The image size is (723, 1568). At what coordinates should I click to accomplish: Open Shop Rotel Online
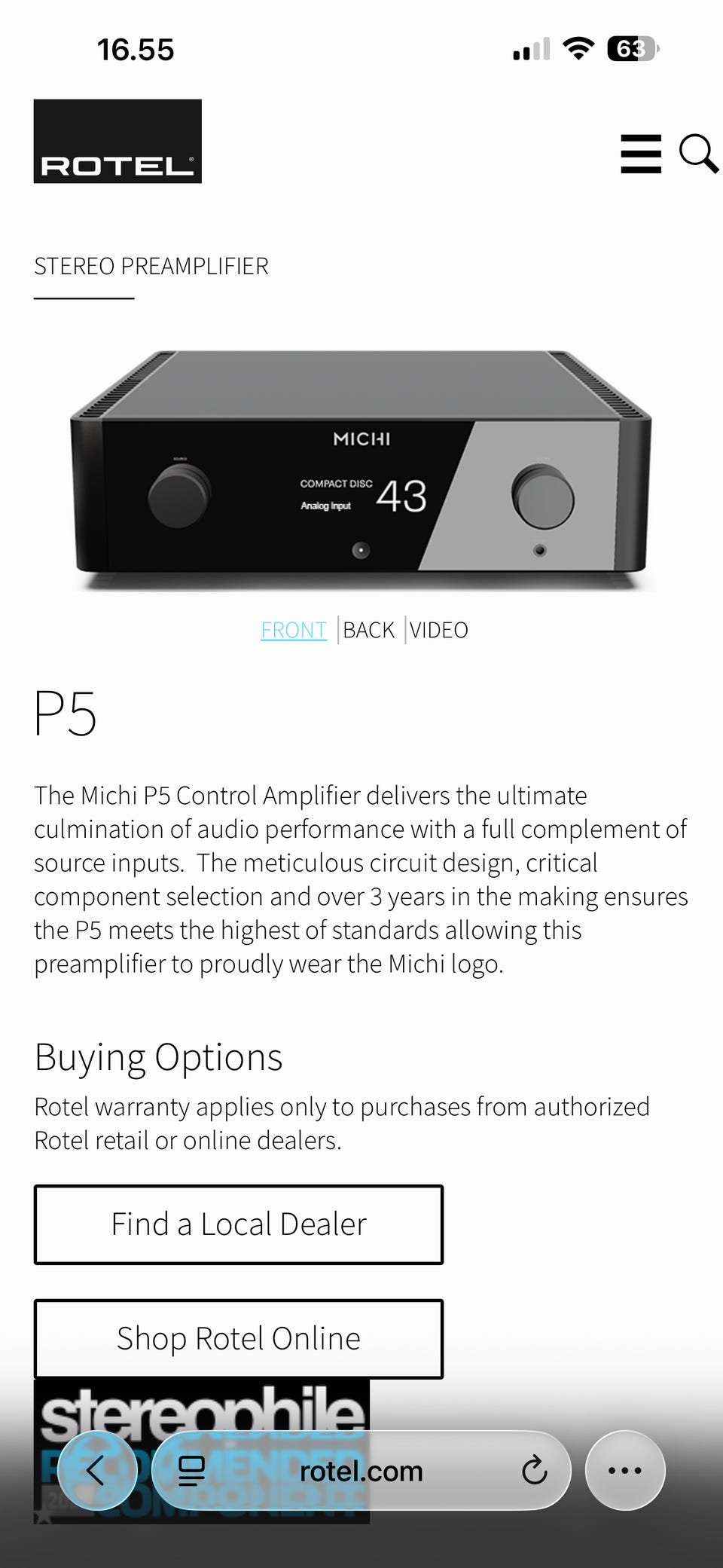239,1339
